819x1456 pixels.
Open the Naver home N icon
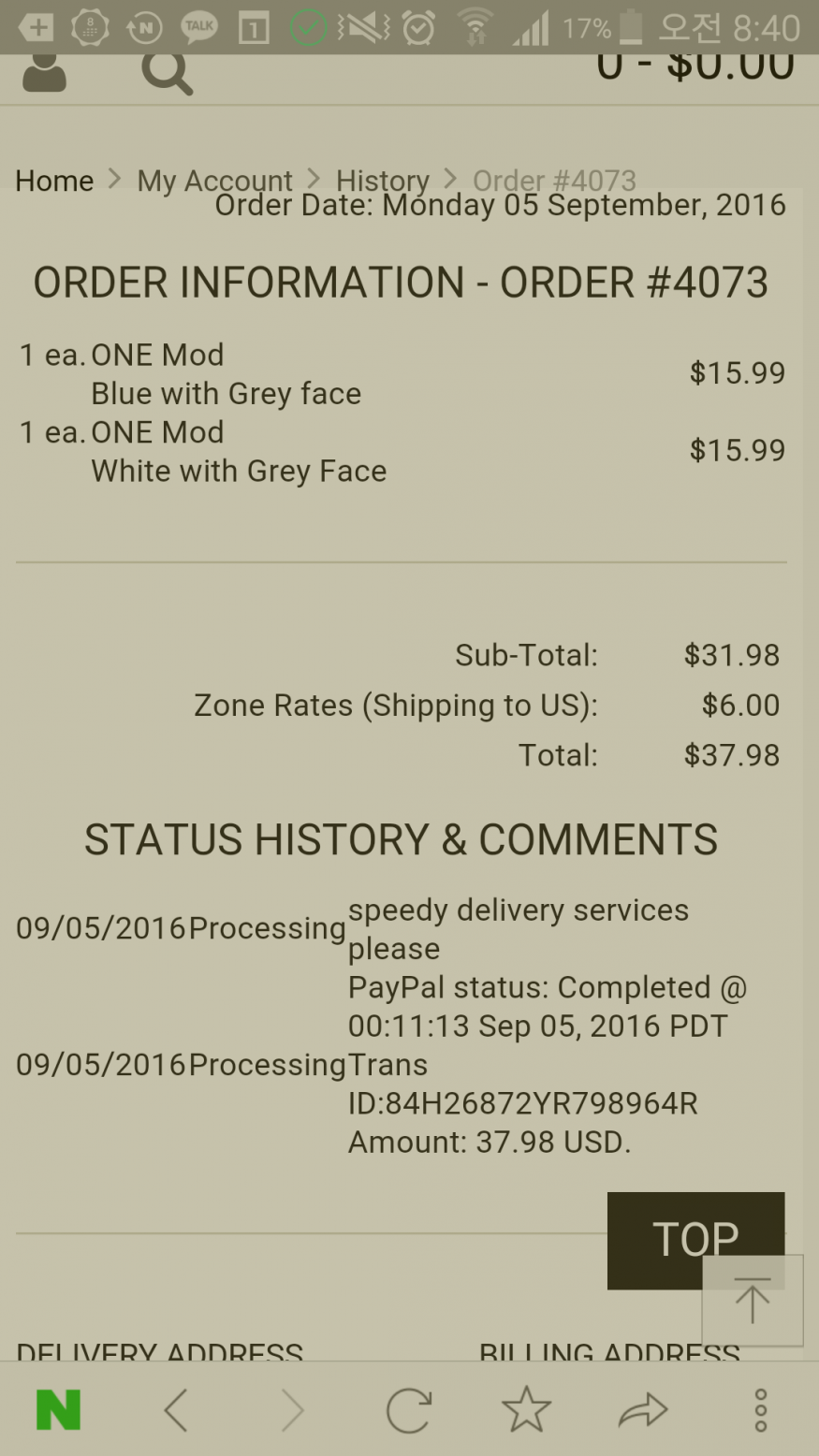58,1410
